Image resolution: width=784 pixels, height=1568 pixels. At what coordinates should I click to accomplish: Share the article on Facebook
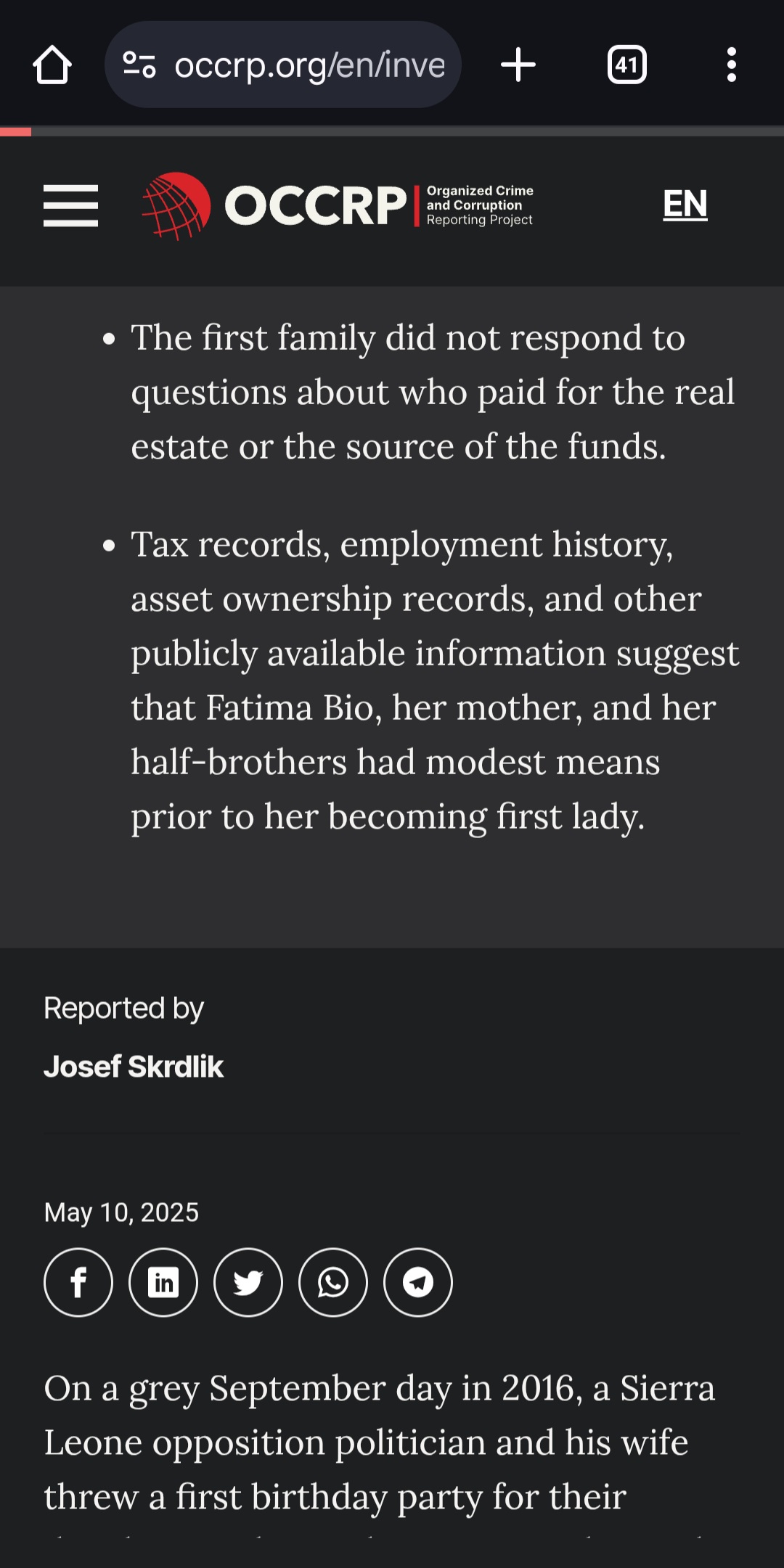tap(78, 1282)
